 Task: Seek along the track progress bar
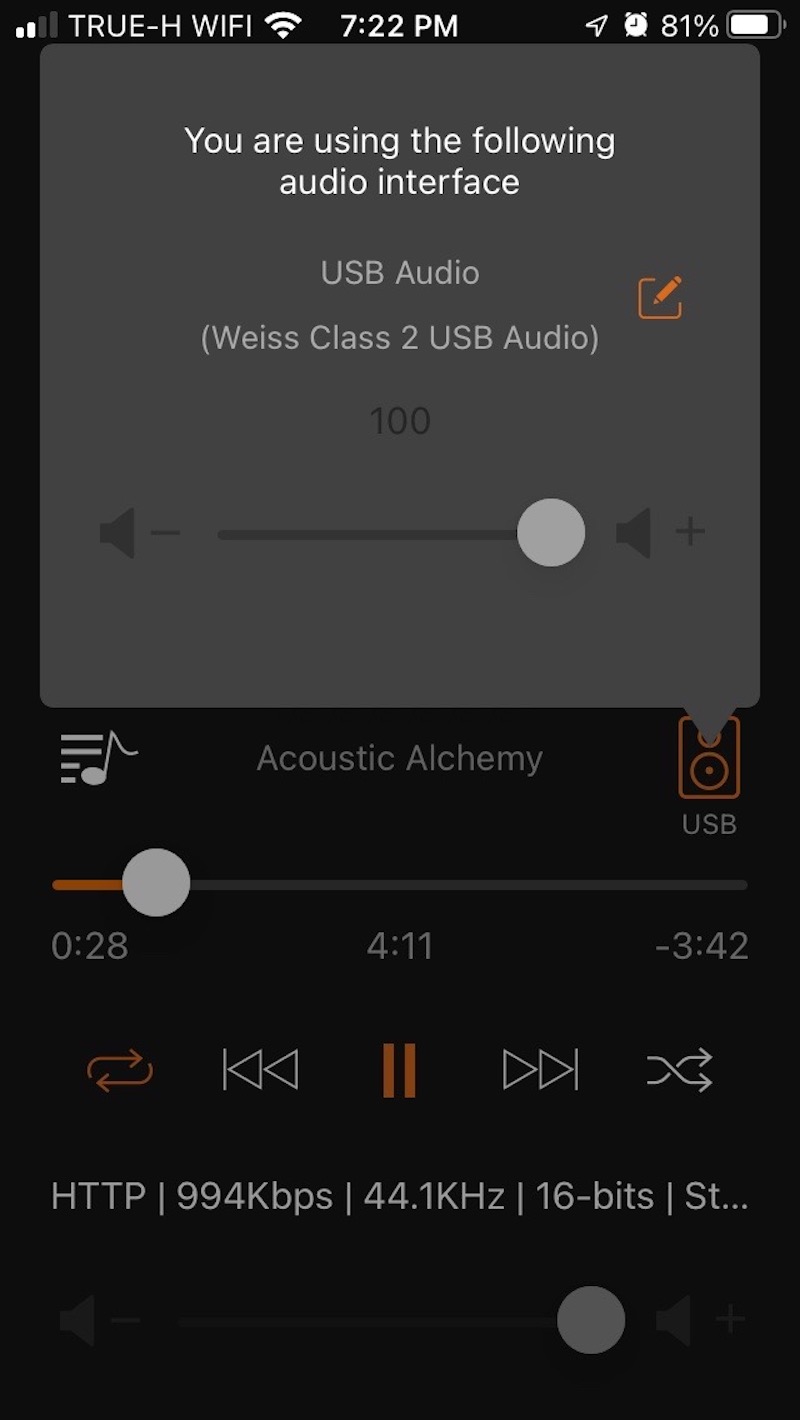[400, 884]
